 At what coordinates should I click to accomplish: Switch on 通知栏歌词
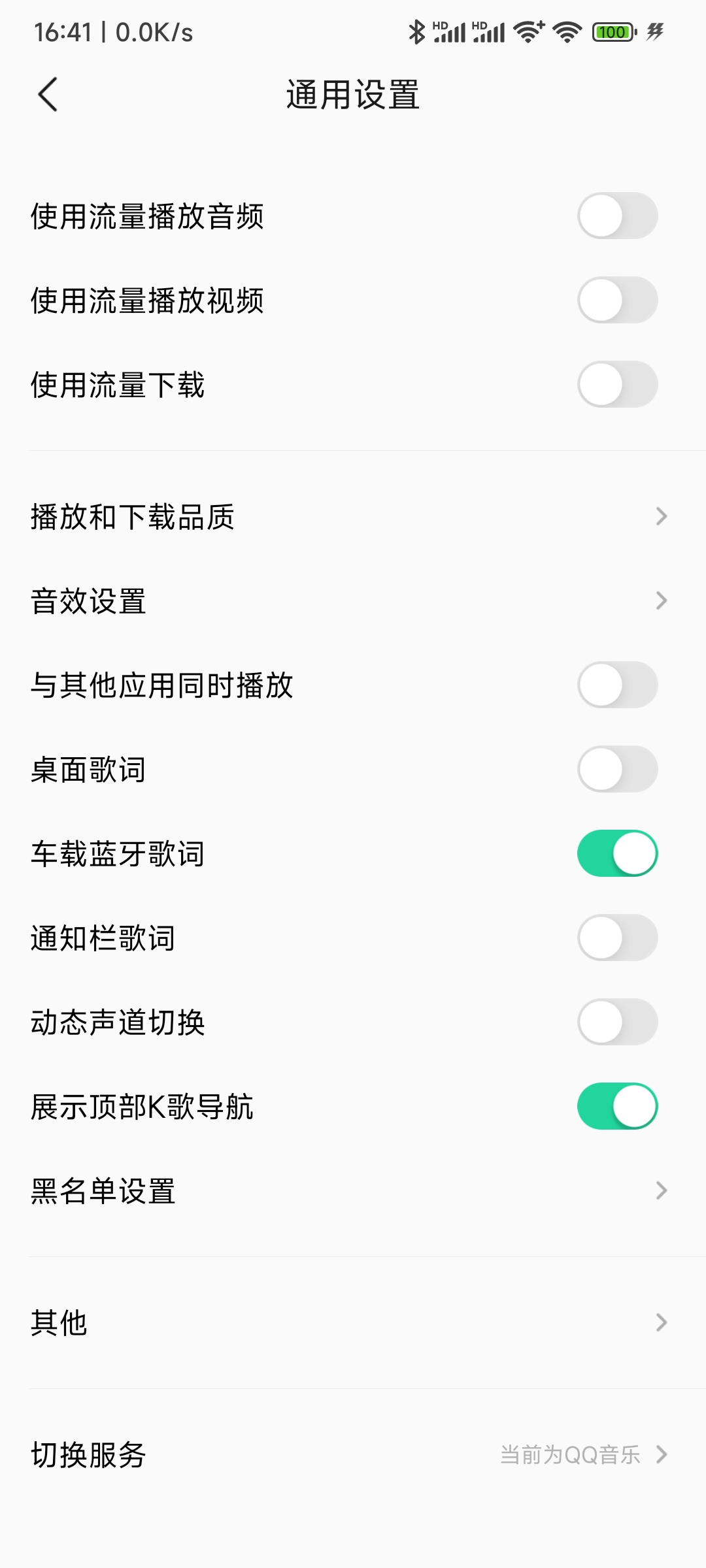click(617, 938)
